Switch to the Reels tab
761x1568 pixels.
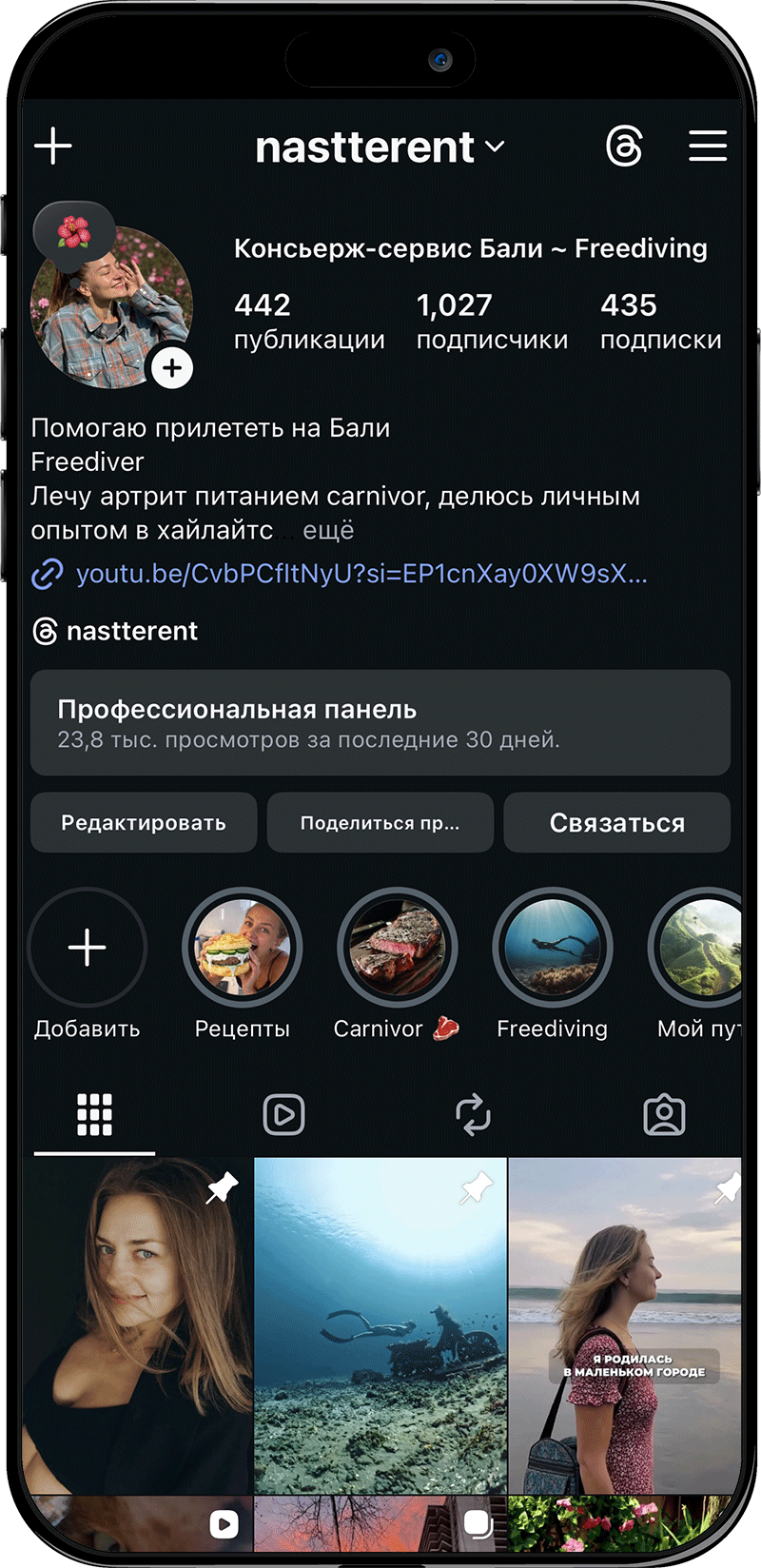pyautogui.click(x=283, y=1114)
